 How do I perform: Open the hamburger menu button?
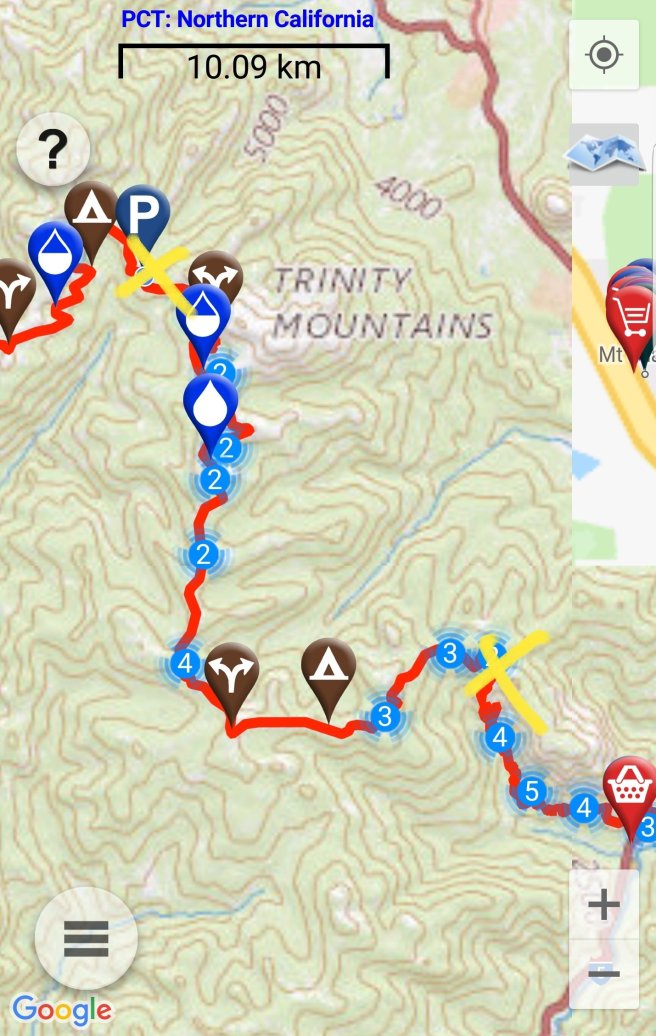86,938
